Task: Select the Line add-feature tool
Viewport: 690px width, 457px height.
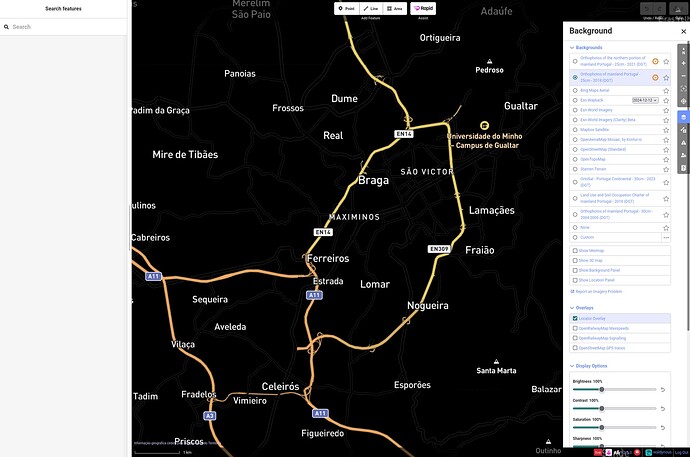Action: tap(372, 8)
